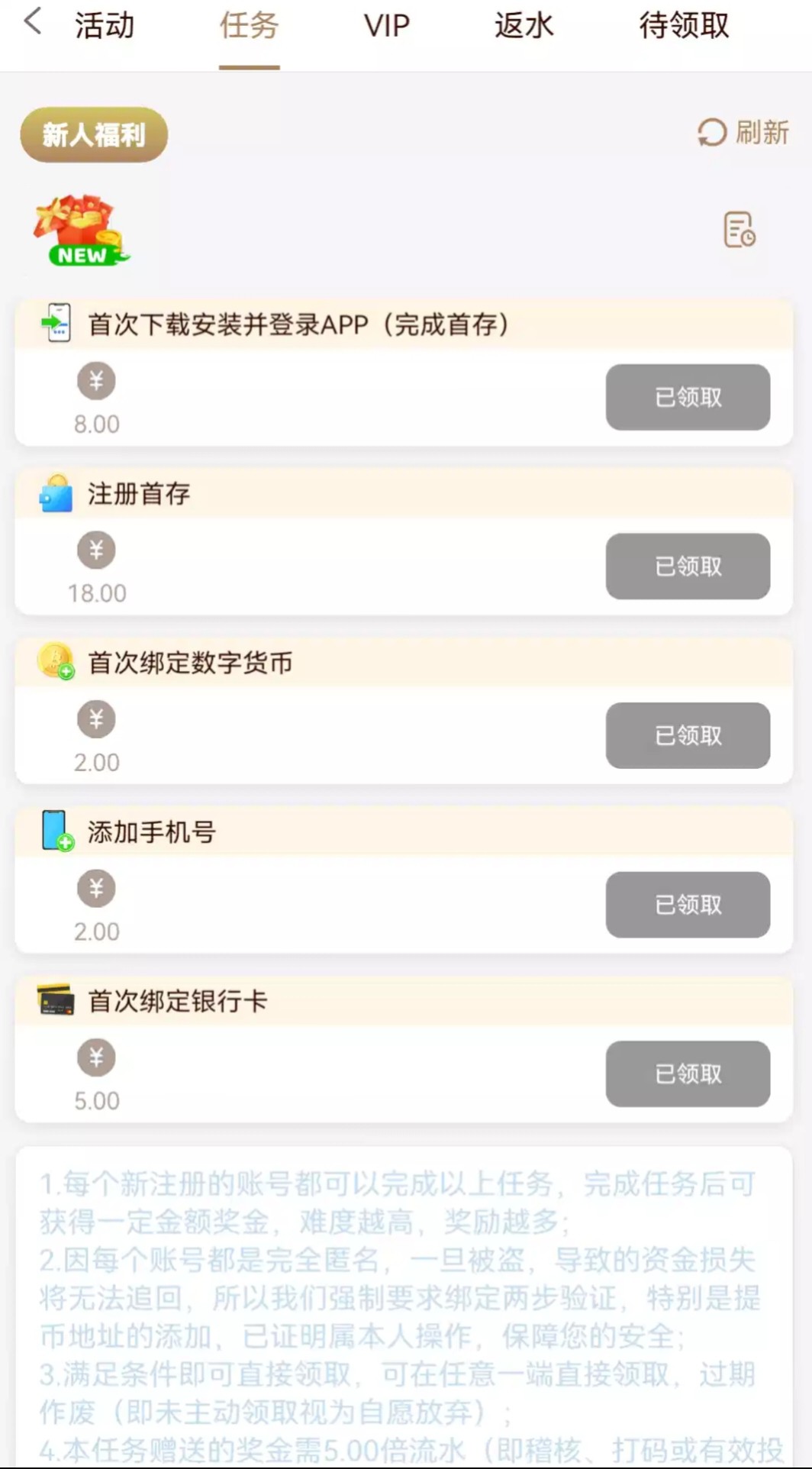
Task: Select the NEW gift box category icon
Action: pos(80,231)
